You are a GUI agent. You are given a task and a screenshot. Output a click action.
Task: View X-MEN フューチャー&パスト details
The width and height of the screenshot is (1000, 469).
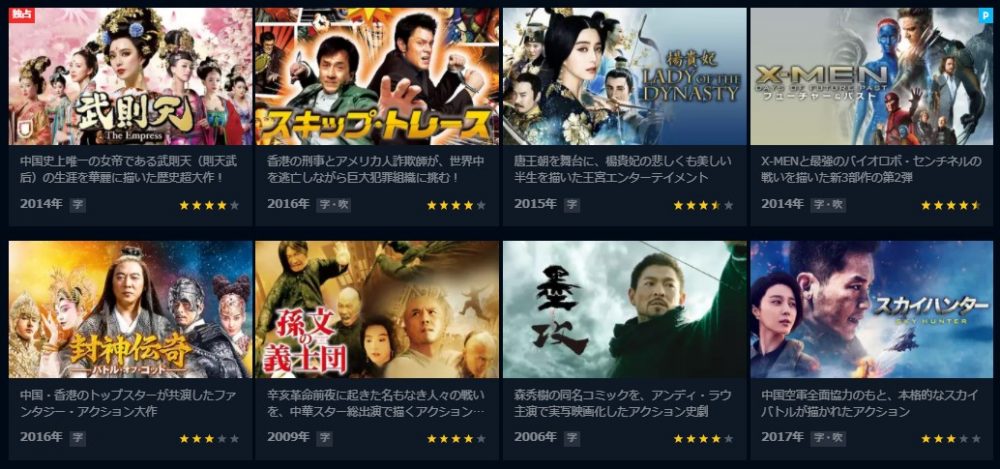pos(871,78)
